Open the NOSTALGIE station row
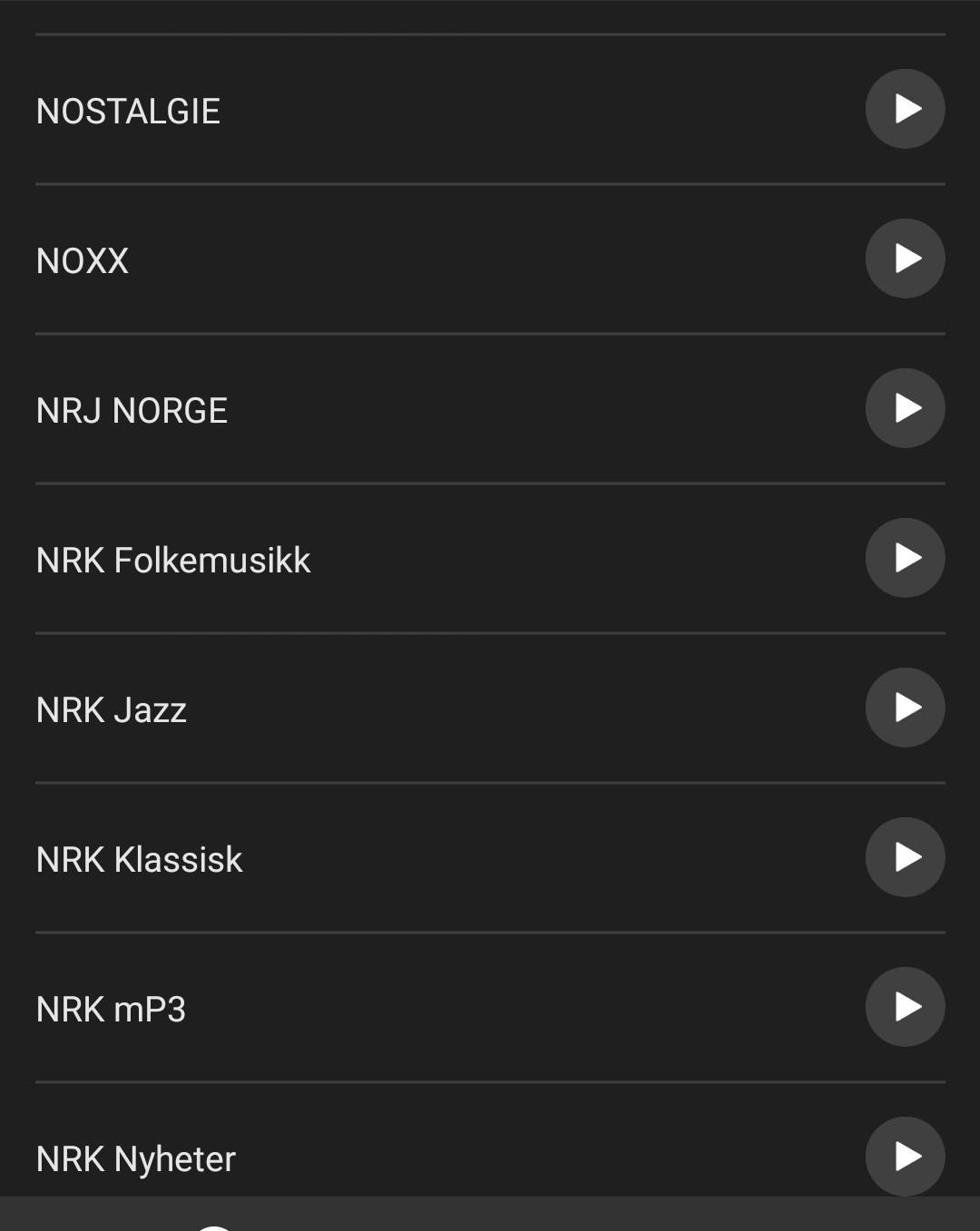Viewport: 980px width, 1231px height. click(x=128, y=112)
